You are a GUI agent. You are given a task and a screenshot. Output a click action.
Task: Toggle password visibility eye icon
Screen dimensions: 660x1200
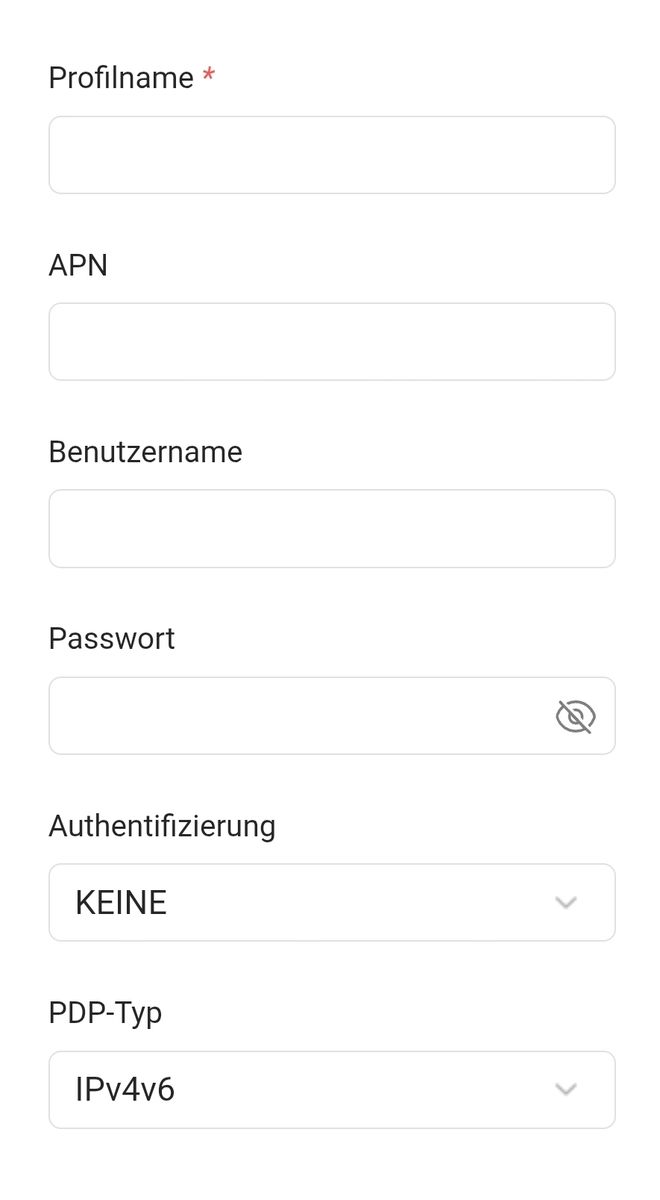[575, 716]
